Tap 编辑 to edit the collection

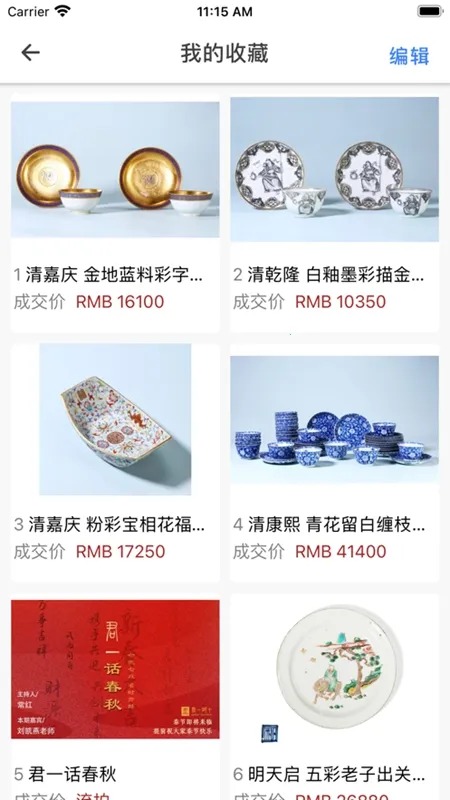(x=409, y=56)
